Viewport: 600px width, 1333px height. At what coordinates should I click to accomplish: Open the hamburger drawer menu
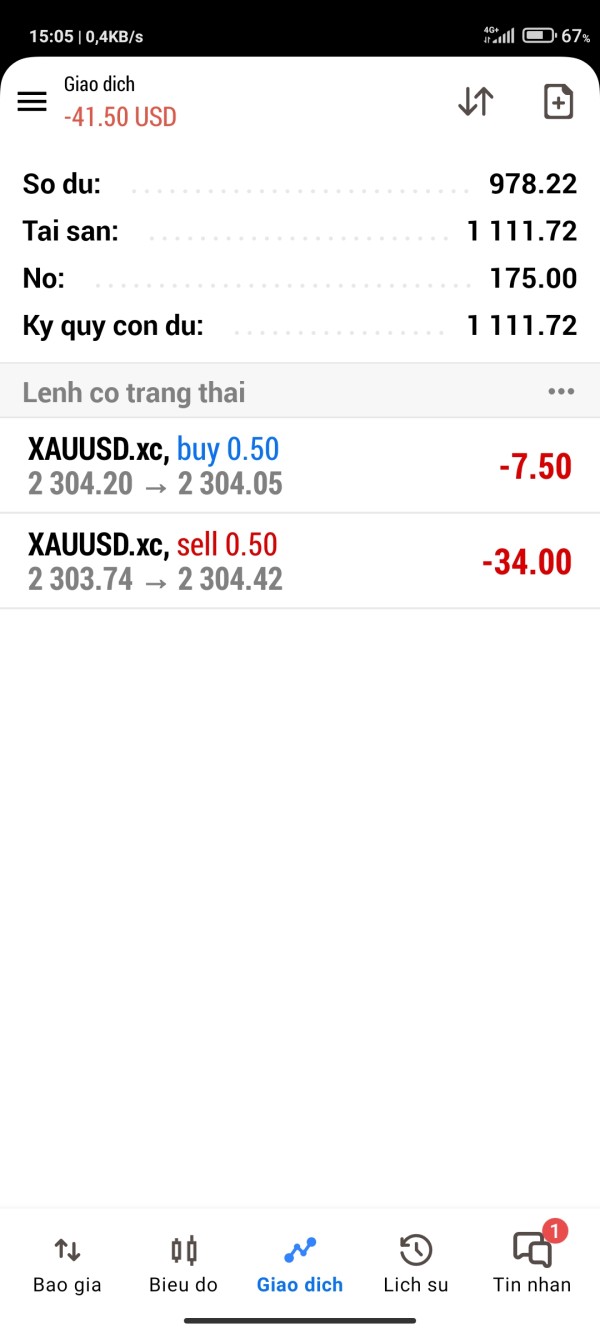[x=32, y=101]
